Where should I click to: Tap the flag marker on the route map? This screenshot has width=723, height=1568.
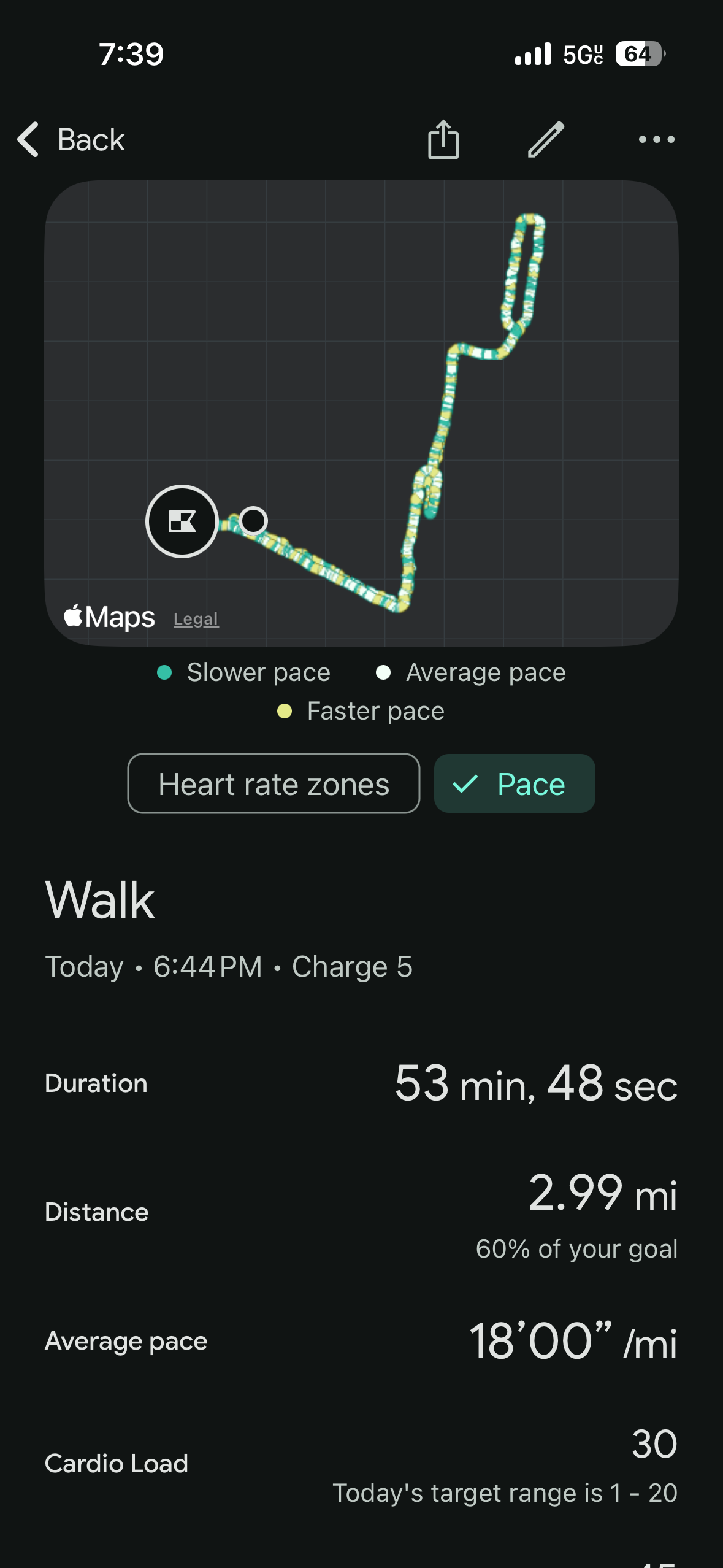[182, 521]
